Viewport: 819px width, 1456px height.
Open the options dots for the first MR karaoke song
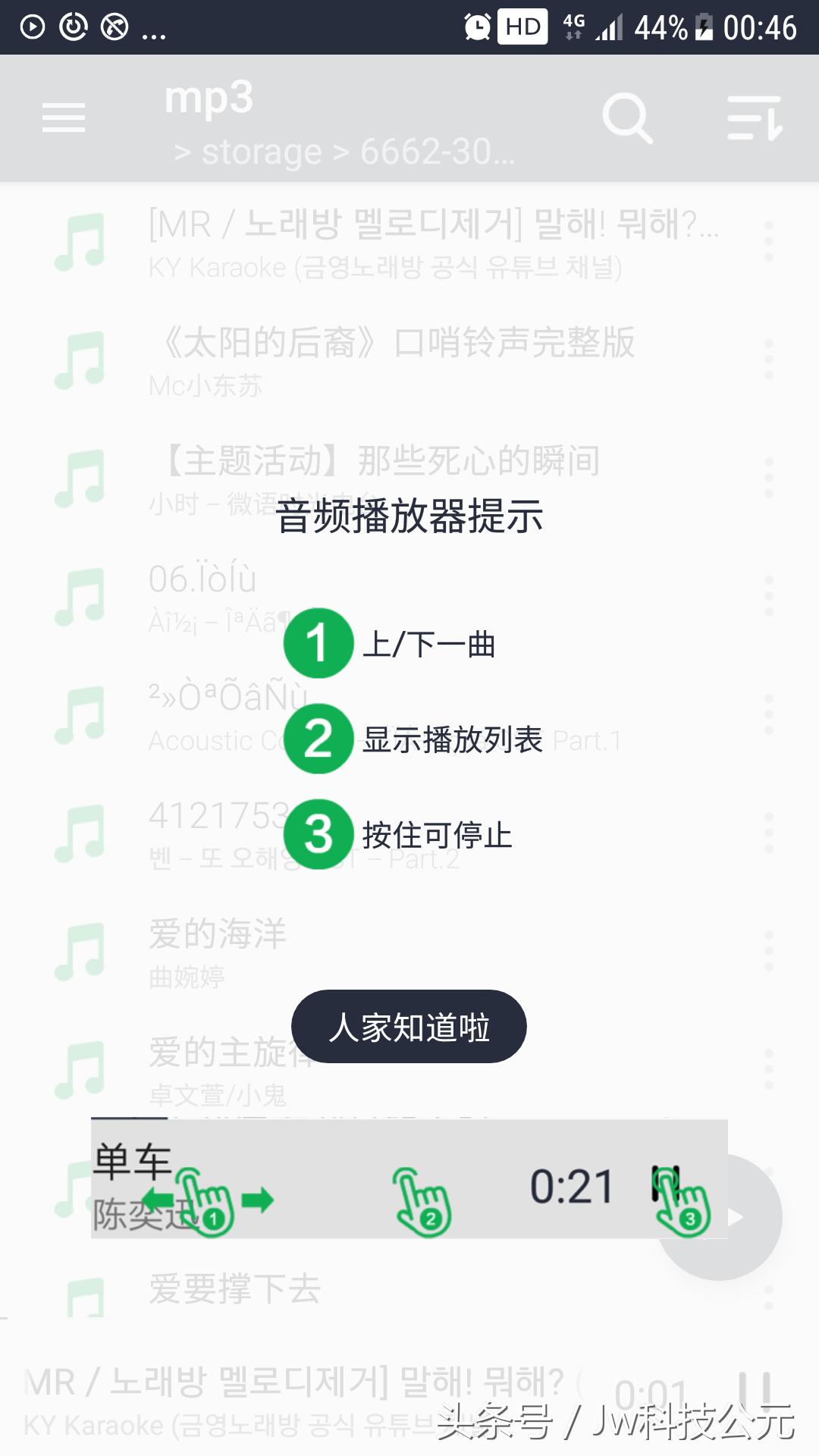(770, 243)
